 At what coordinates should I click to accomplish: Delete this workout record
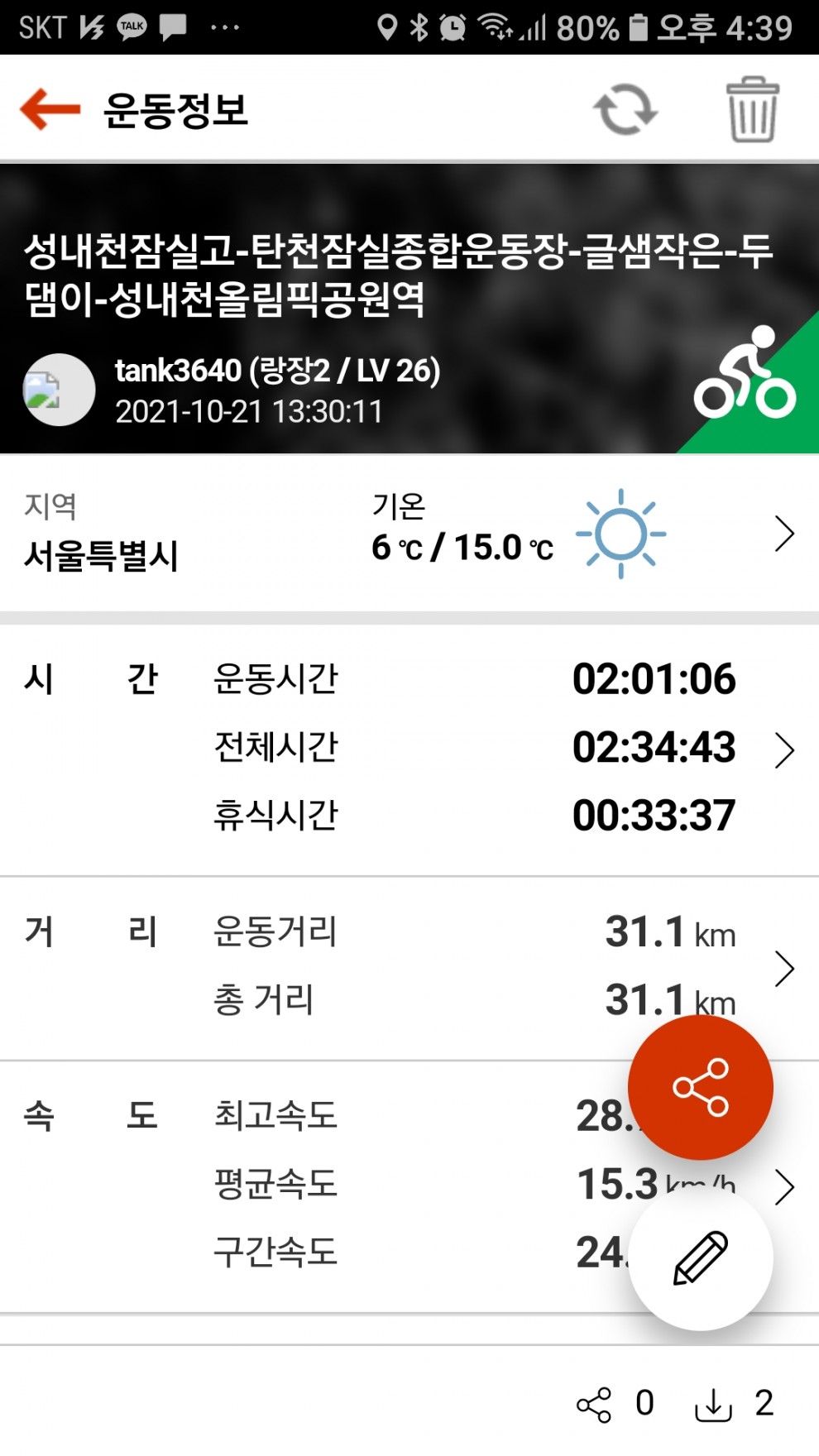click(x=752, y=110)
